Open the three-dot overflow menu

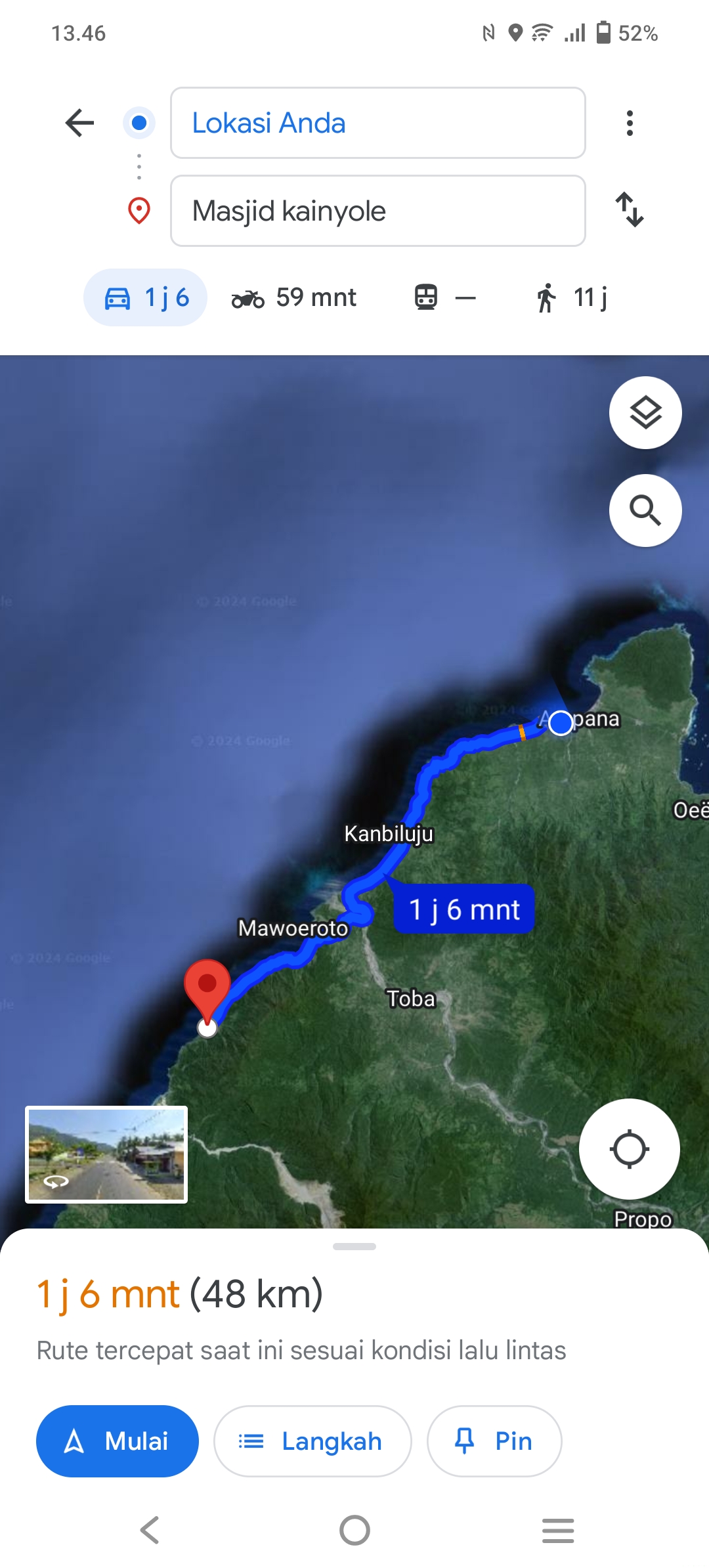coord(630,123)
